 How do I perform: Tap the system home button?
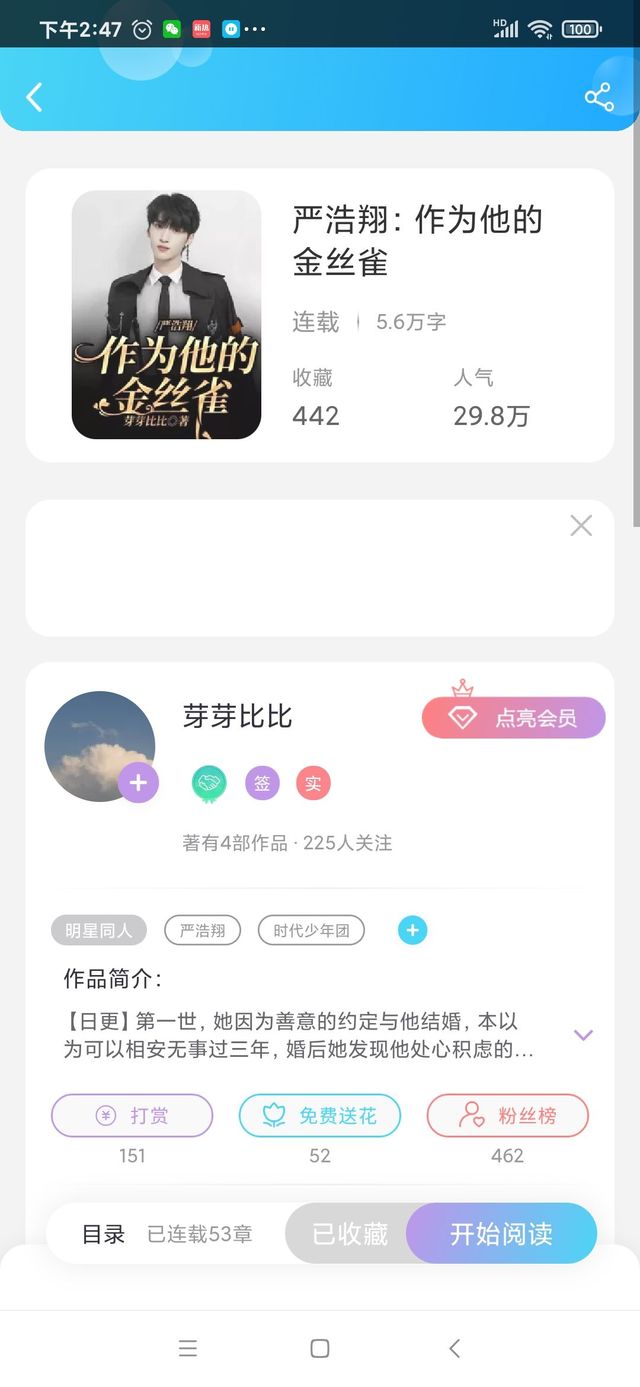[x=320, y=1349]
